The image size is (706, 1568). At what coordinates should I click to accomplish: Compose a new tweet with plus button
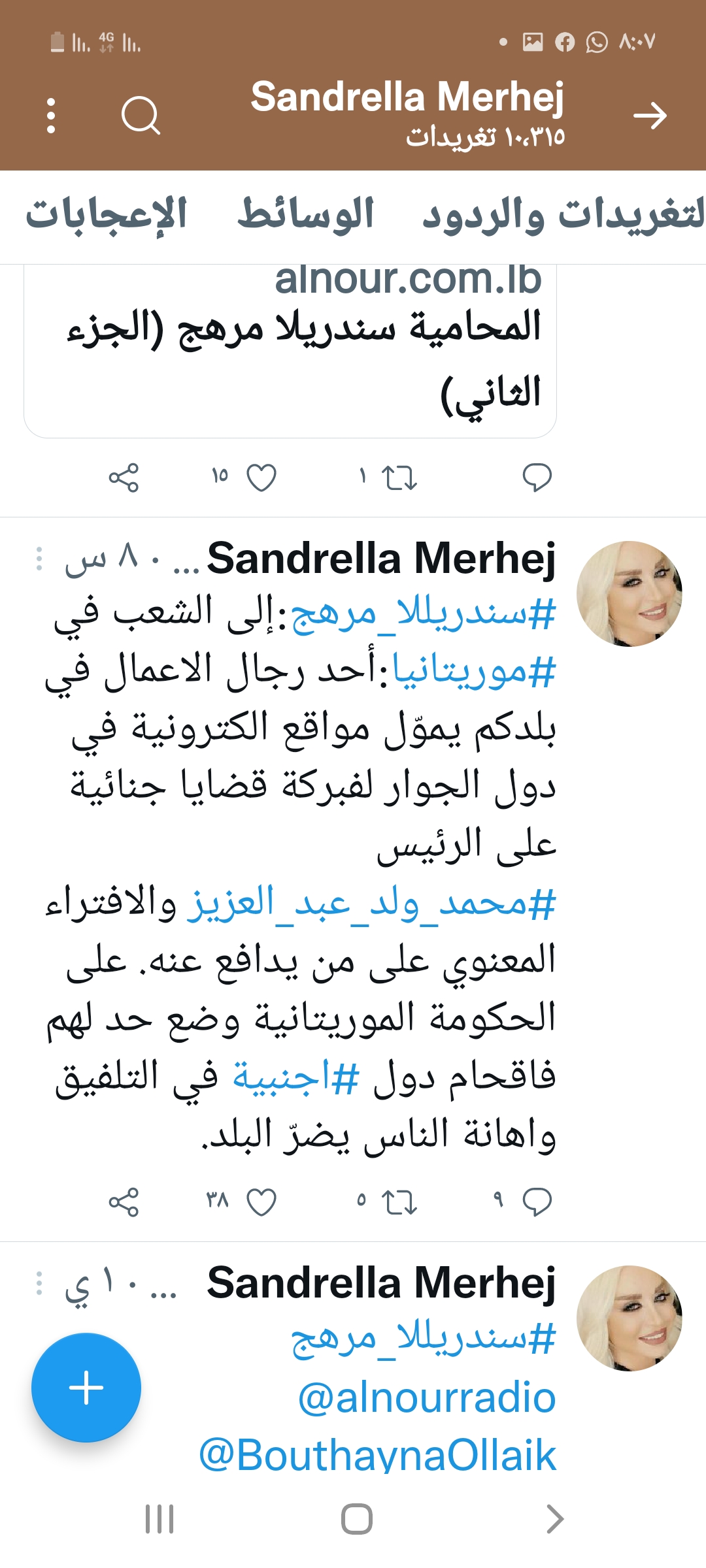(86, 1387)
